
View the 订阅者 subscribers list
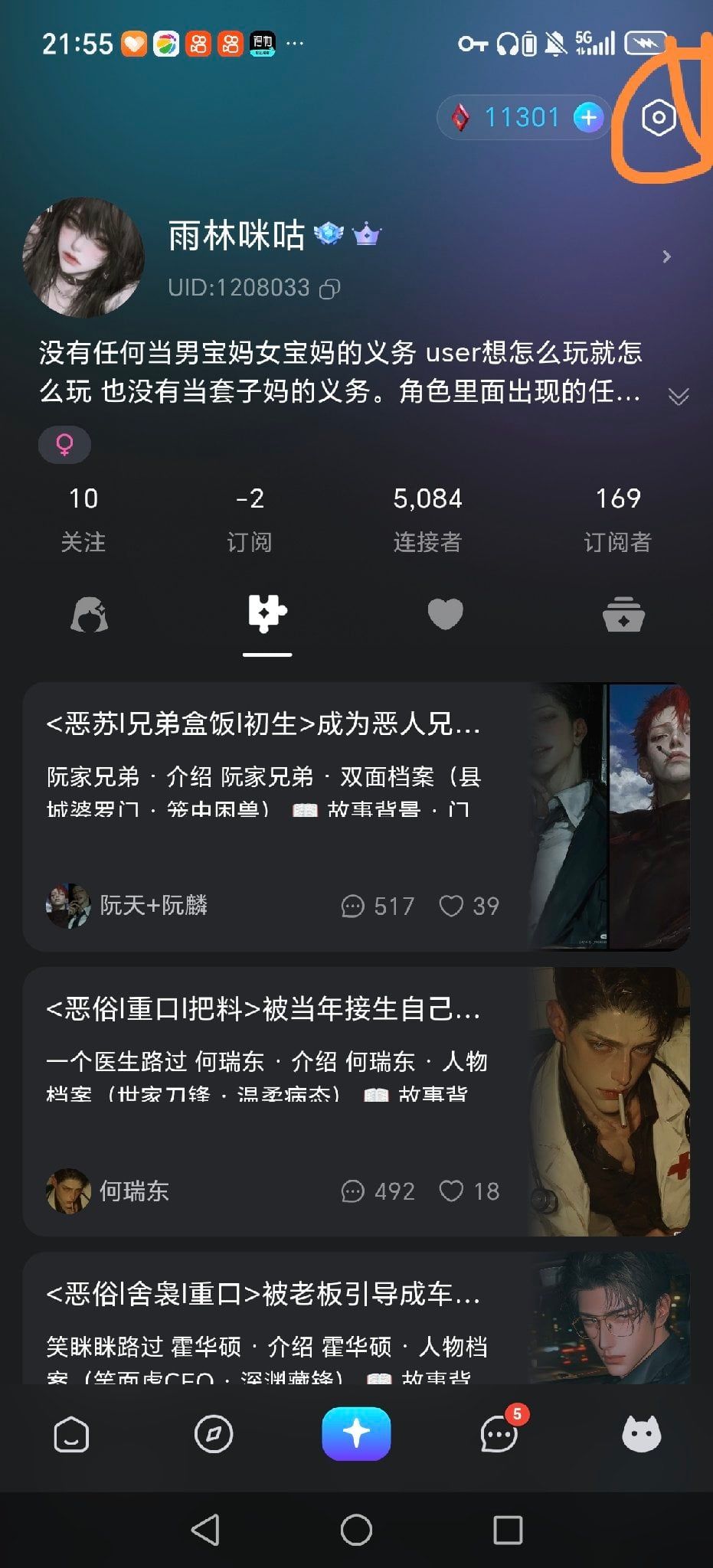click(617, 519)
